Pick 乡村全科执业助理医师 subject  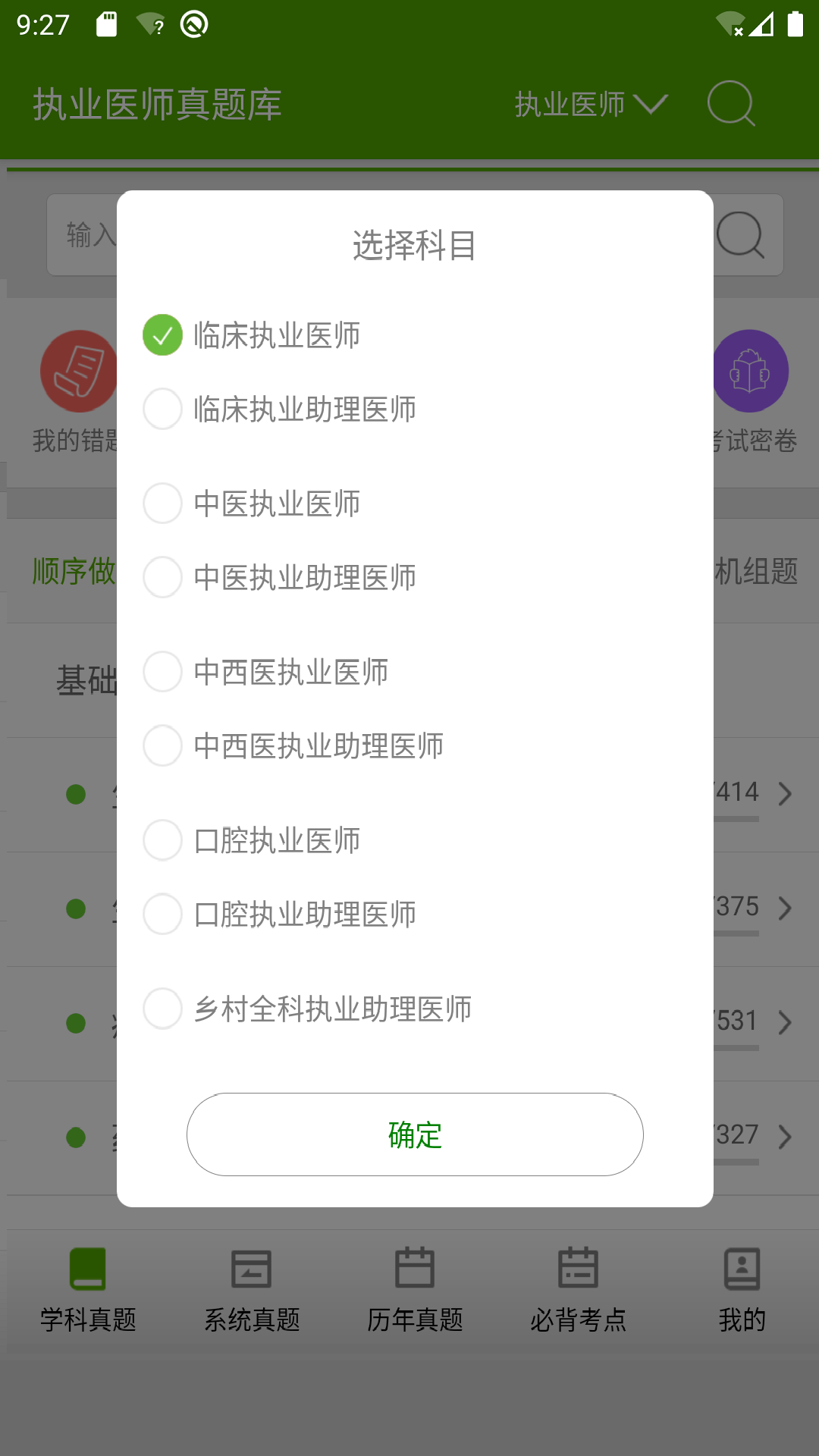point(162,1009)
